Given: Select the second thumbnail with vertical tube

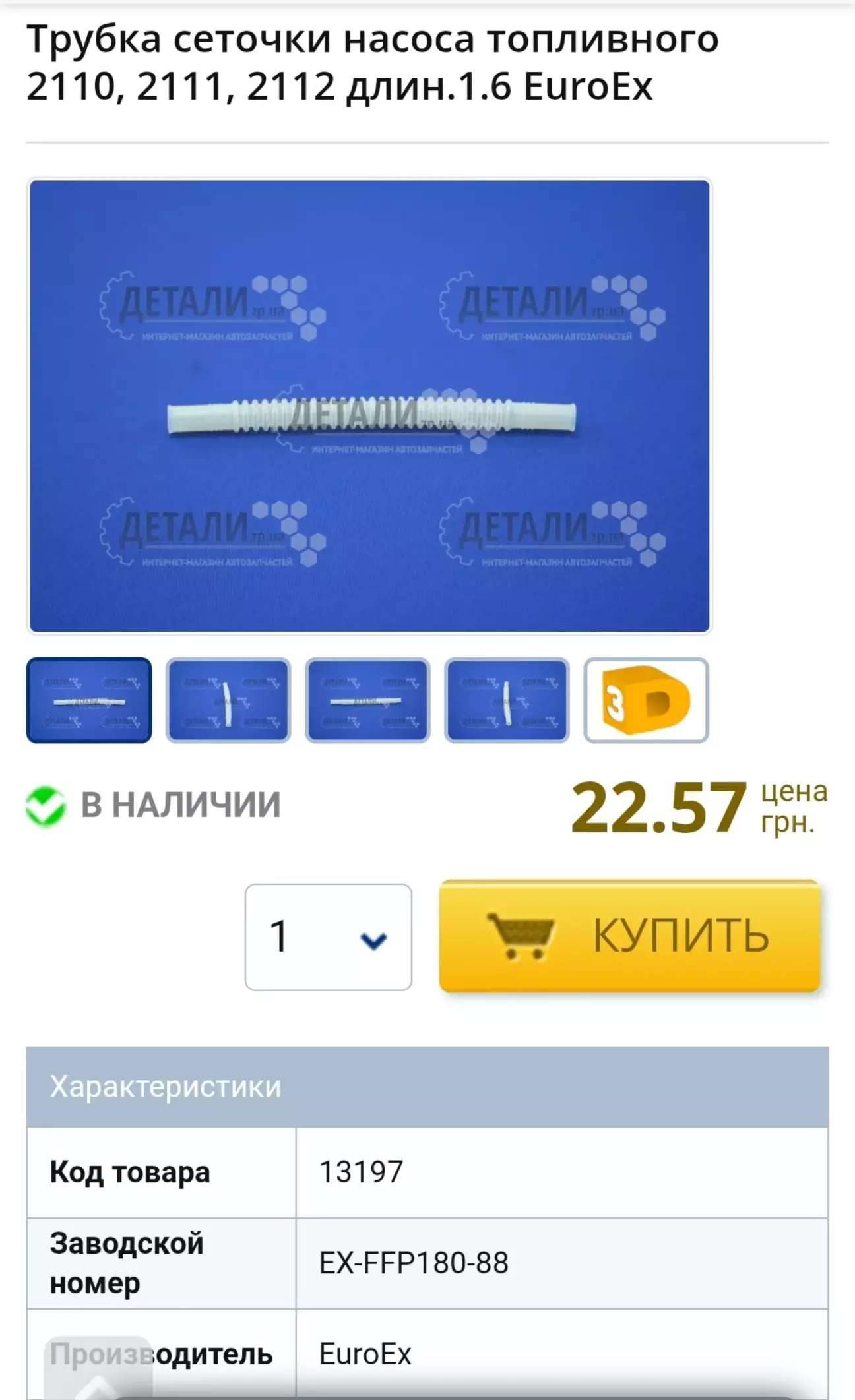Looking at the screenshot, I should click(x=228, y=700).
